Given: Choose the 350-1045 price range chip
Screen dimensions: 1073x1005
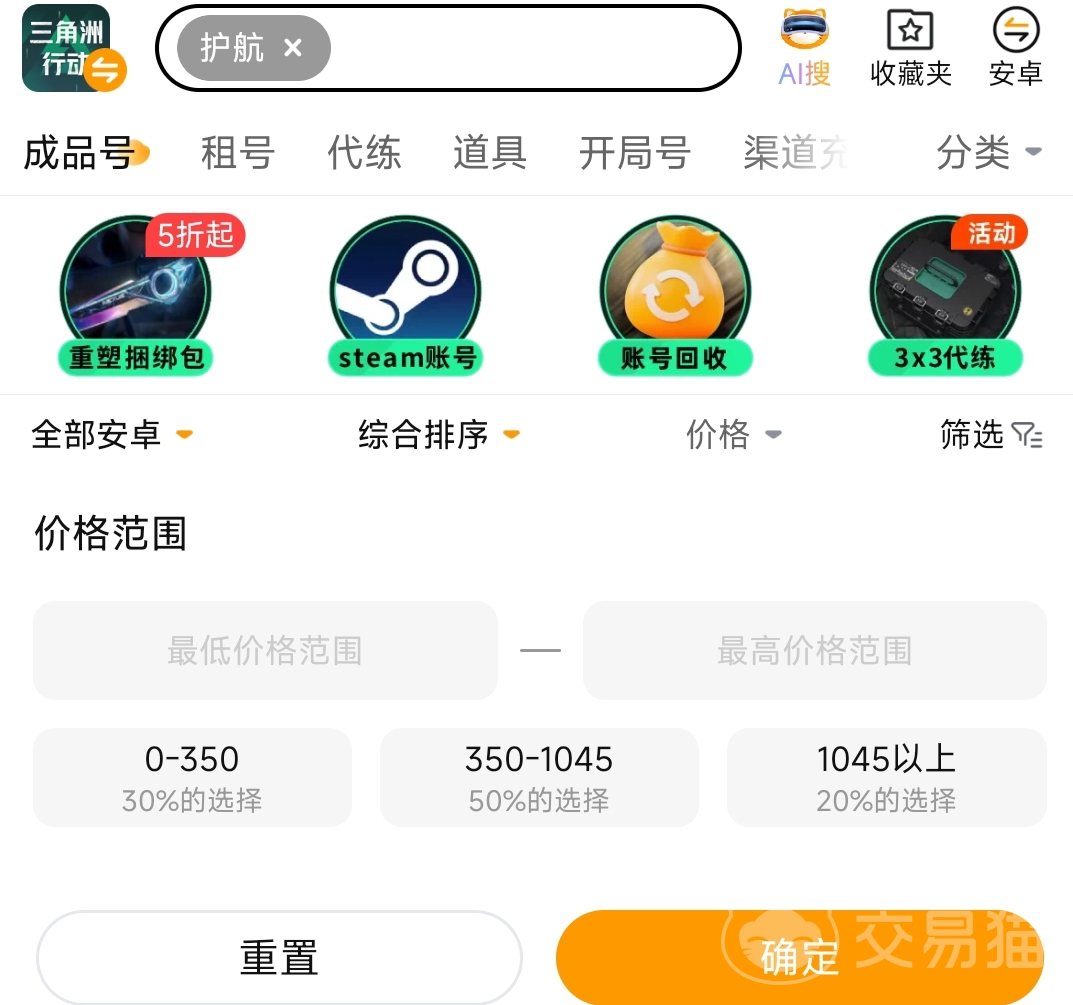Looking at the screenshot, I should coord(539,777).
